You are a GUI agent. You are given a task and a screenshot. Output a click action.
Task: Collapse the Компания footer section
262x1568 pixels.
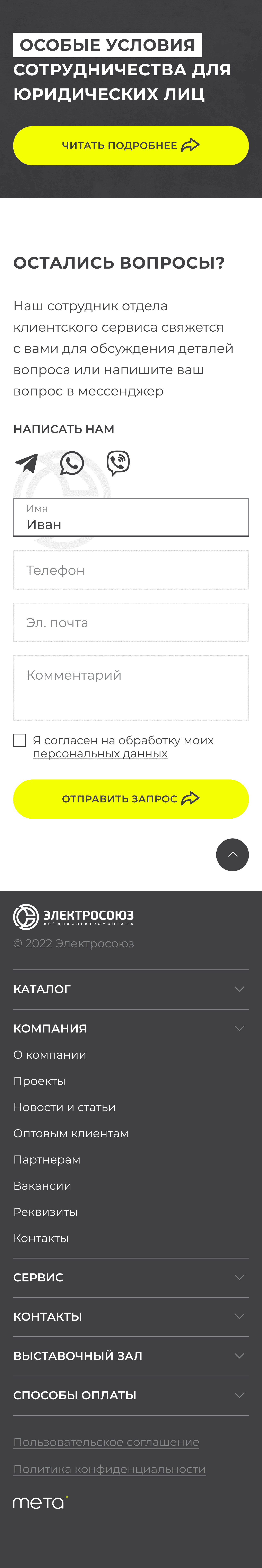coord(131,1028)
